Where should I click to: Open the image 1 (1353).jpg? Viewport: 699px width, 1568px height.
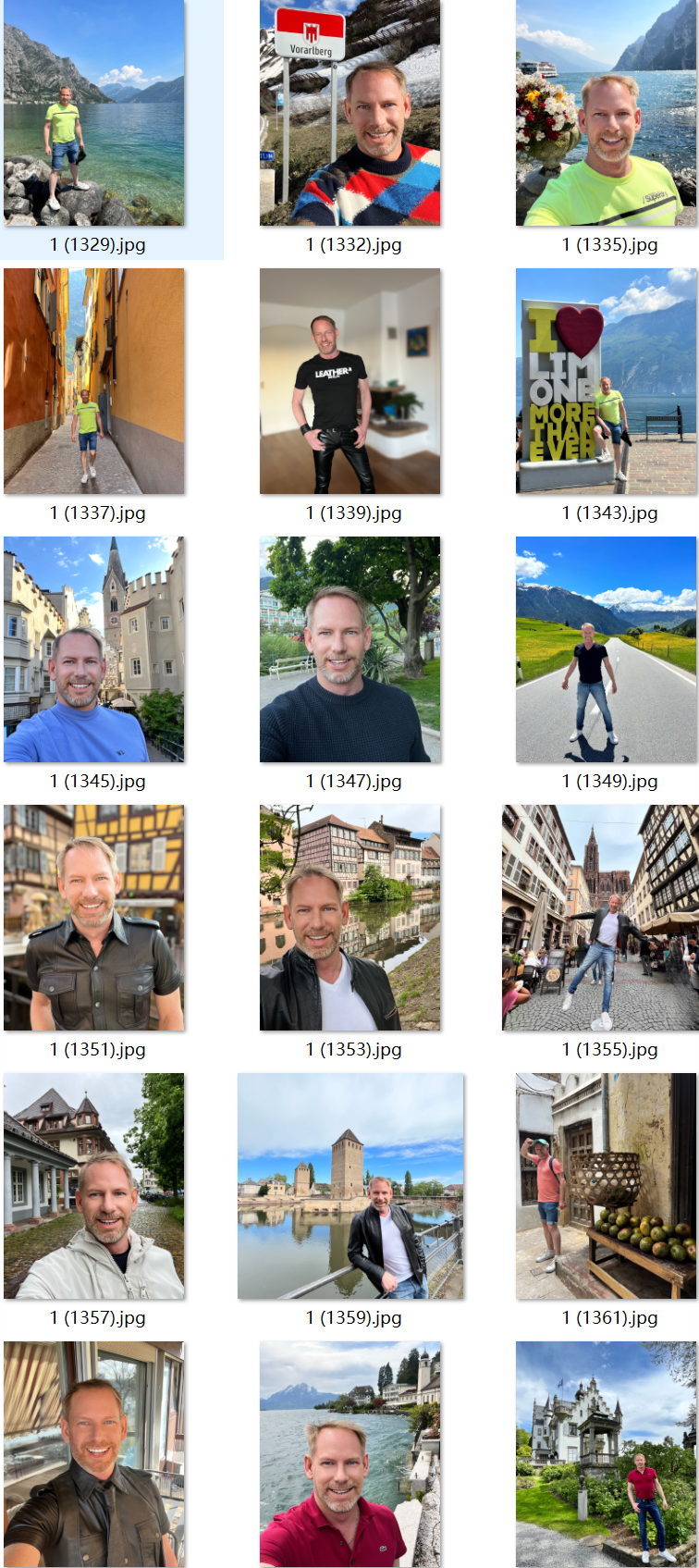tap(349, 918)
